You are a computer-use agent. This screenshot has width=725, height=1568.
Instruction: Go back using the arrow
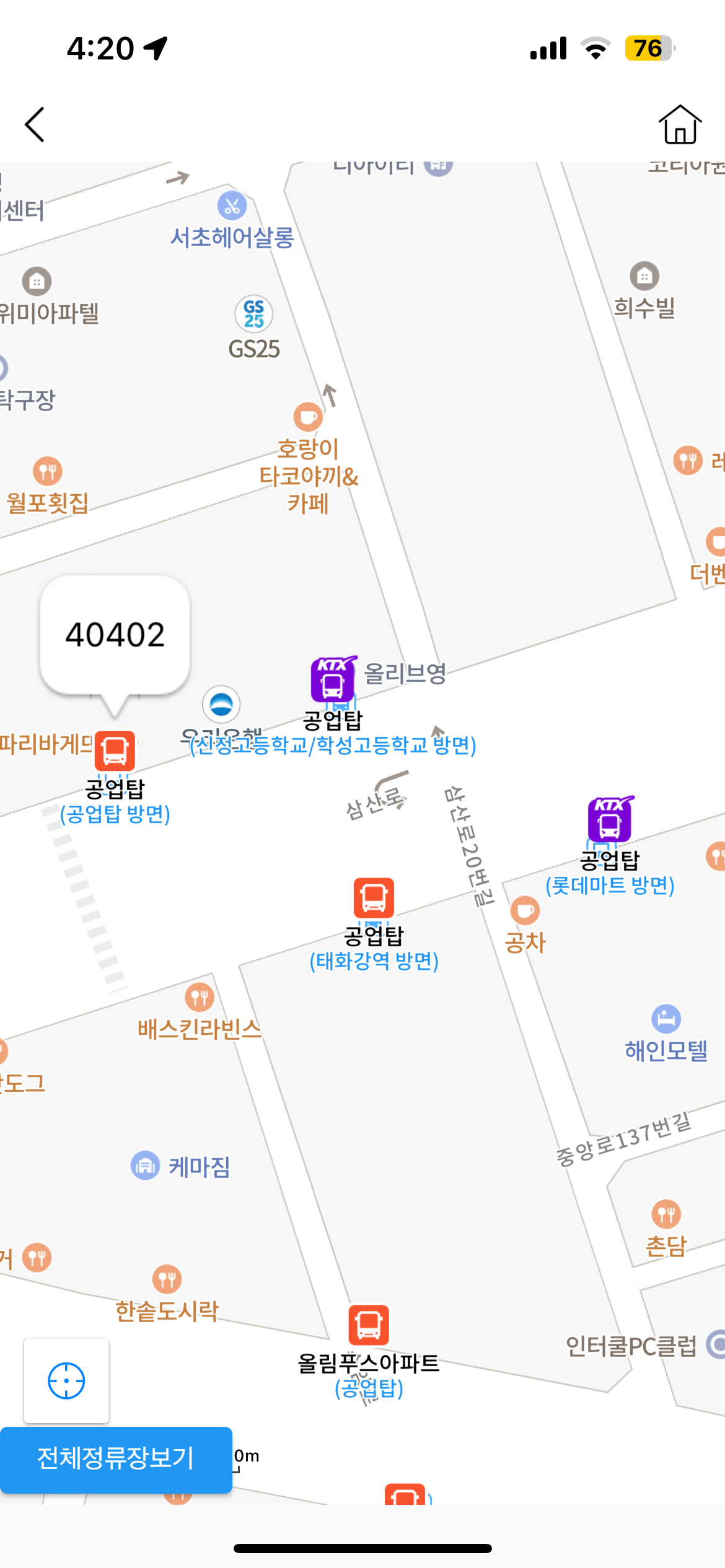(35, 124)
